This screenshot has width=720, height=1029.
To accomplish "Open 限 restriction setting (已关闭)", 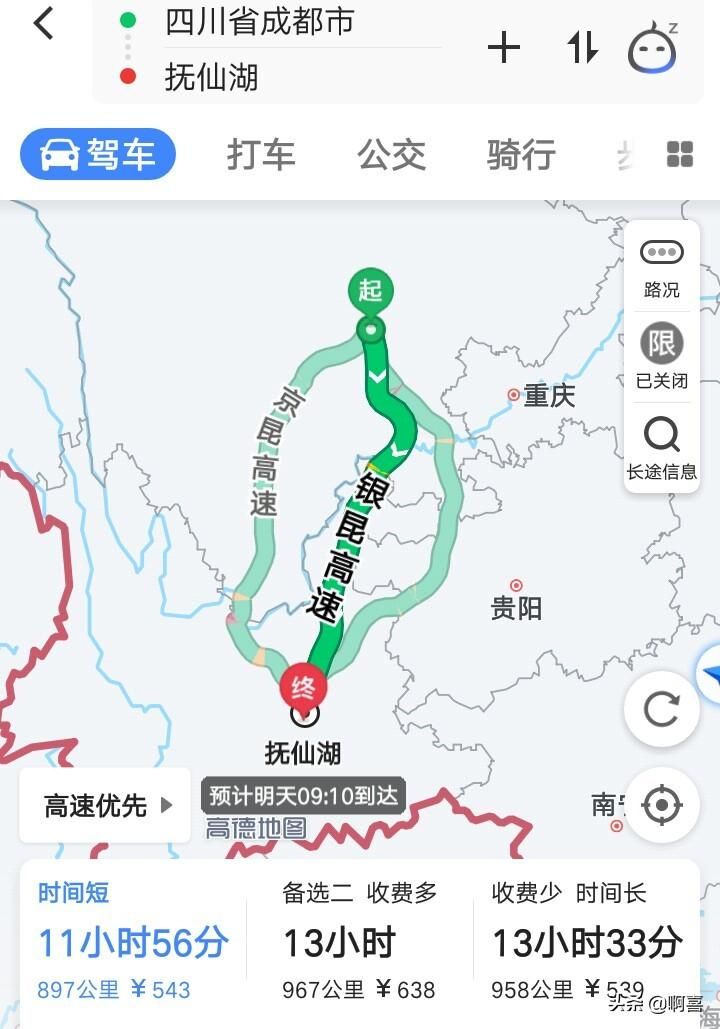I will (x=661, y=356).
